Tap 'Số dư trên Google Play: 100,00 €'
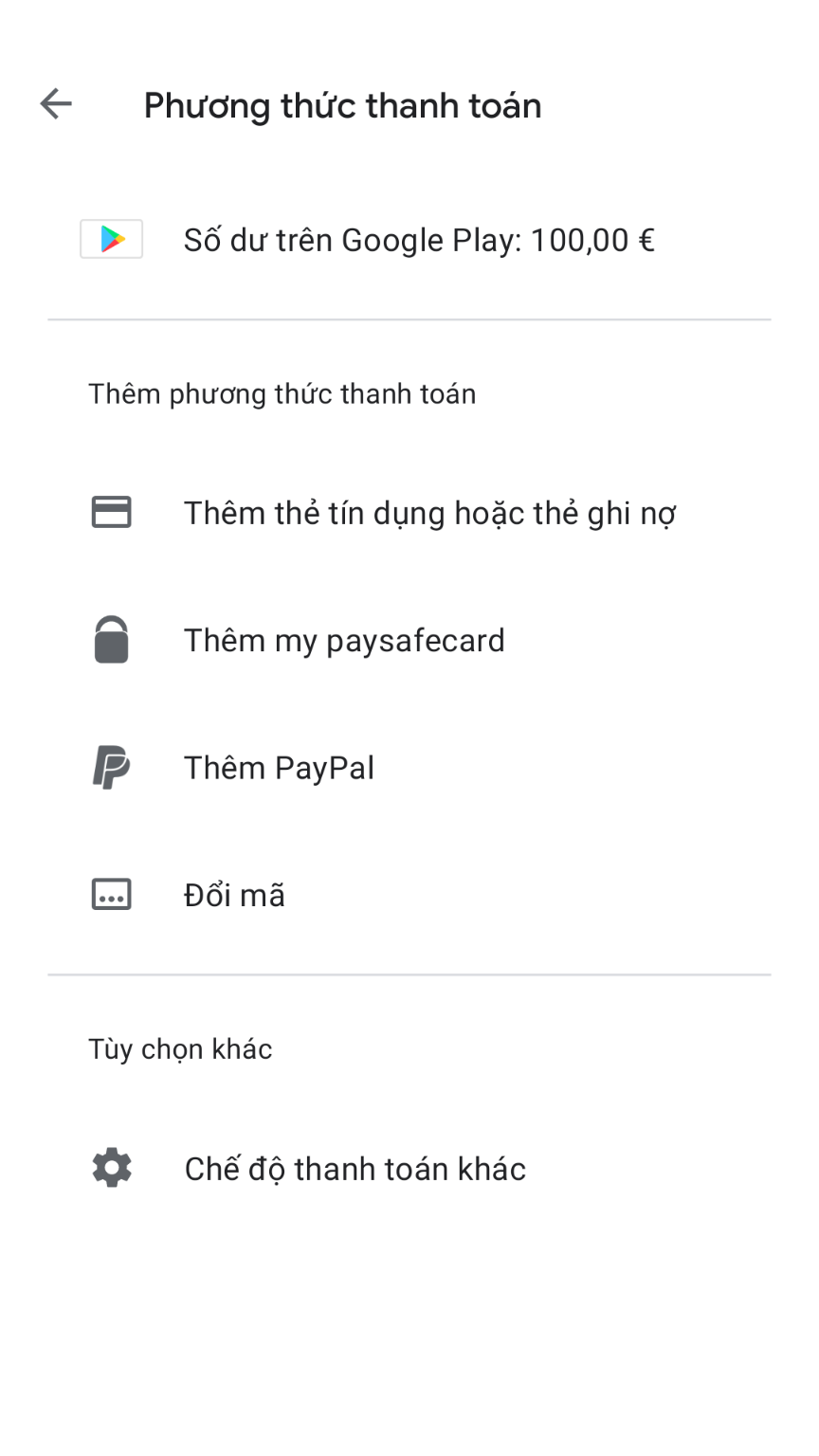 tap(418, 238)
